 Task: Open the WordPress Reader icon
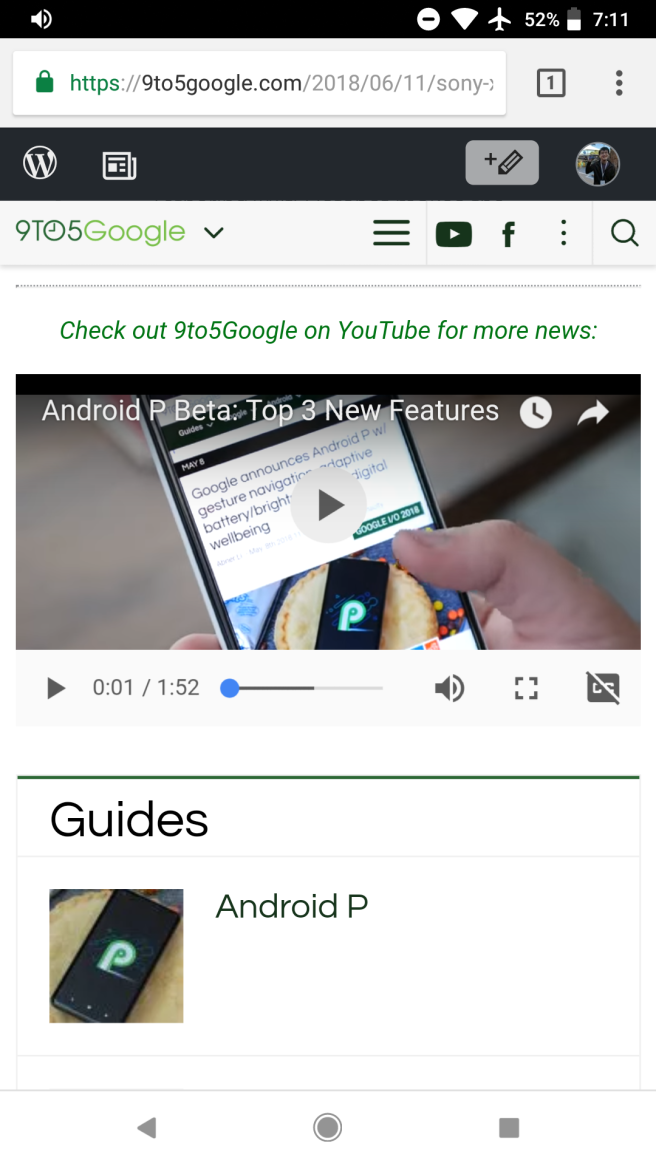point(119,165)
